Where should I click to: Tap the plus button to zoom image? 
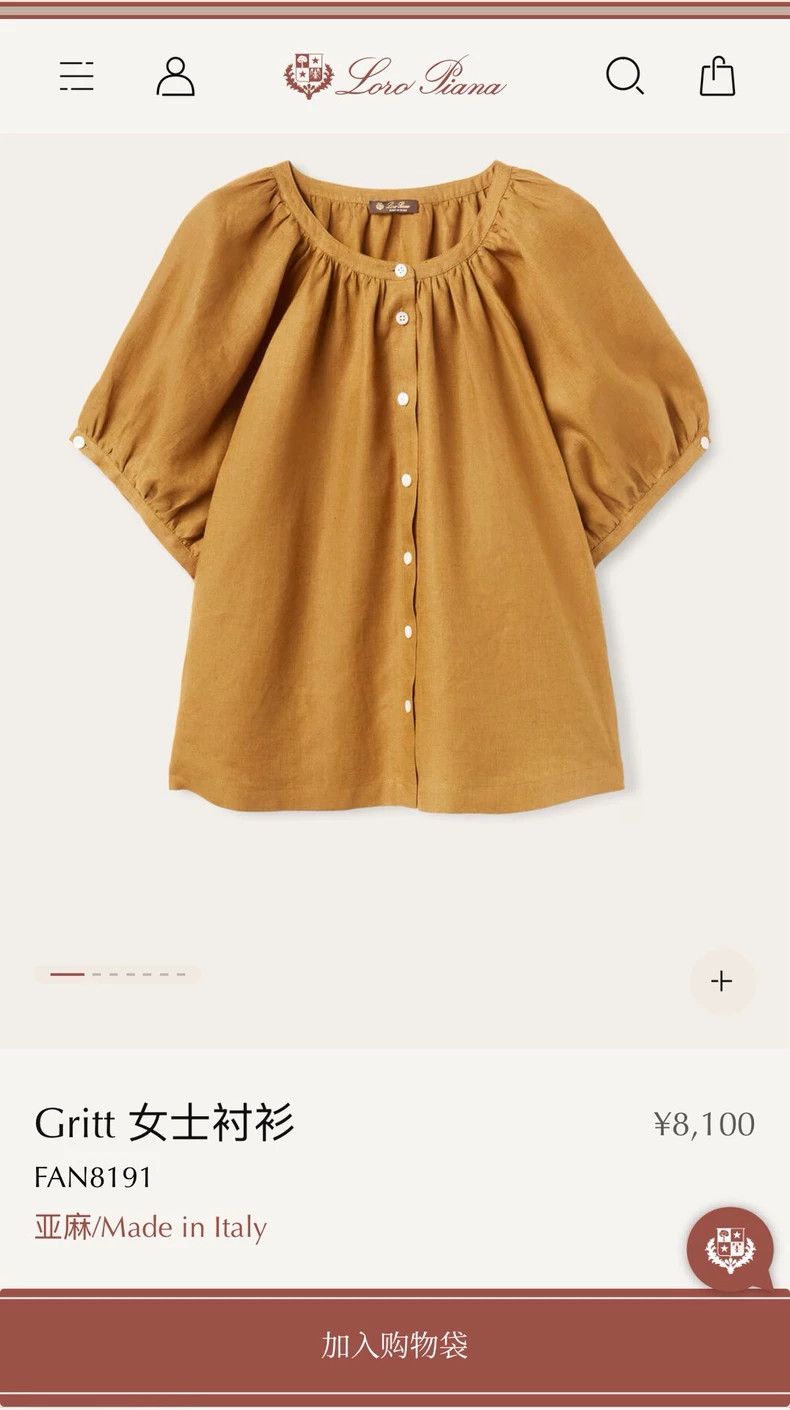tap(722, 981)
